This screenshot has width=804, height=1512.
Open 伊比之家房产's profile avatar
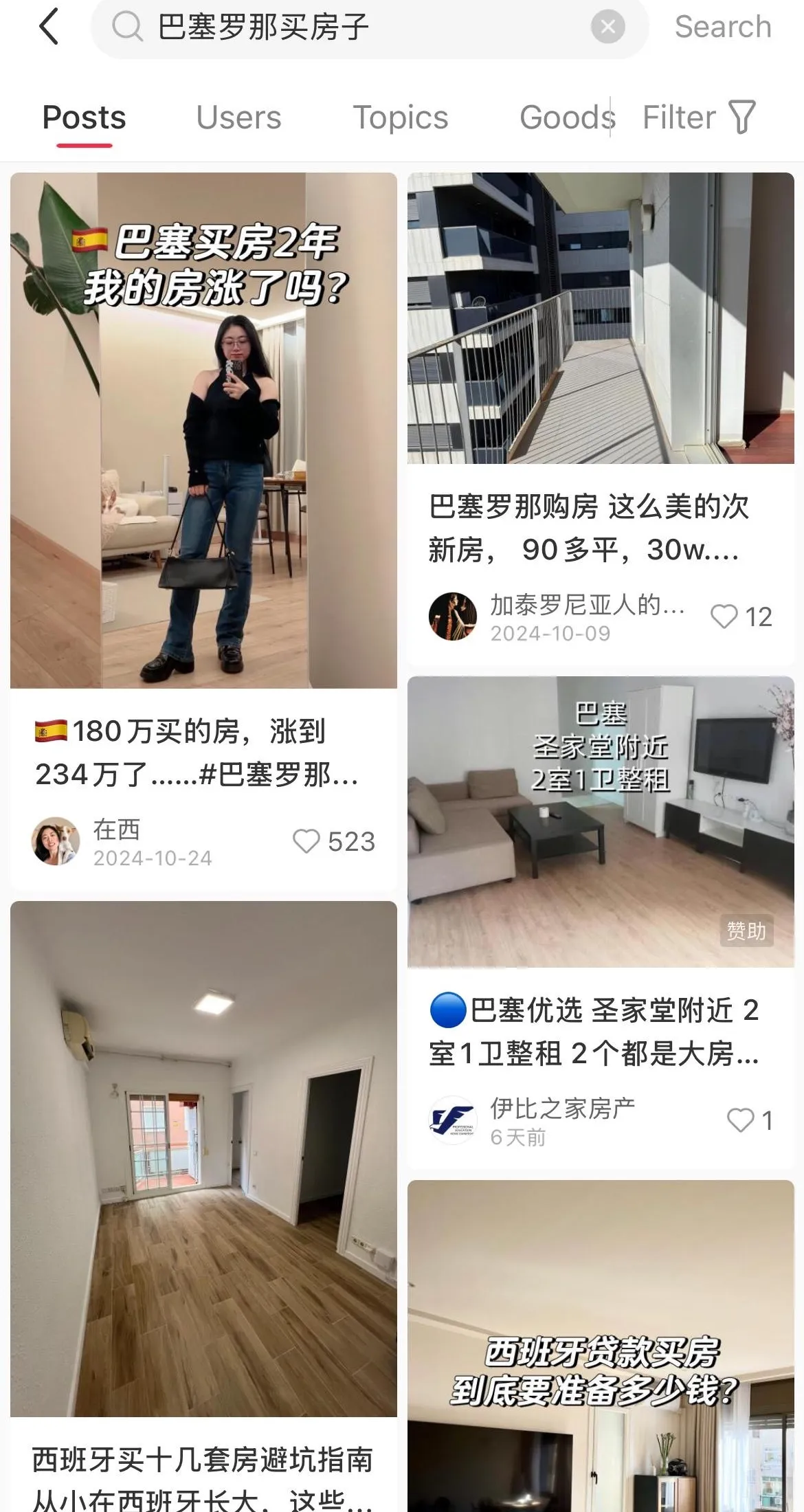pos(452,1120)
